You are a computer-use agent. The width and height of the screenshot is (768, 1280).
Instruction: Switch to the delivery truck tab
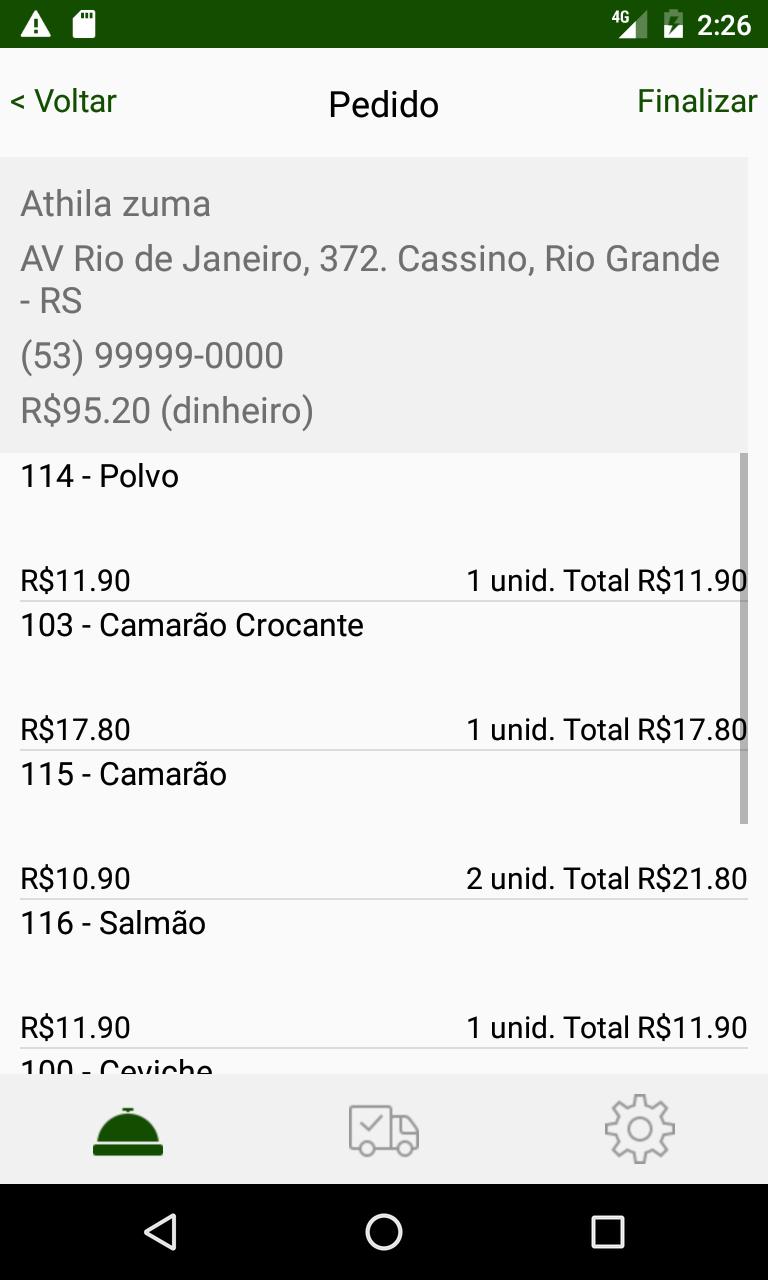pyautogui.click(x=384, y=1130)
